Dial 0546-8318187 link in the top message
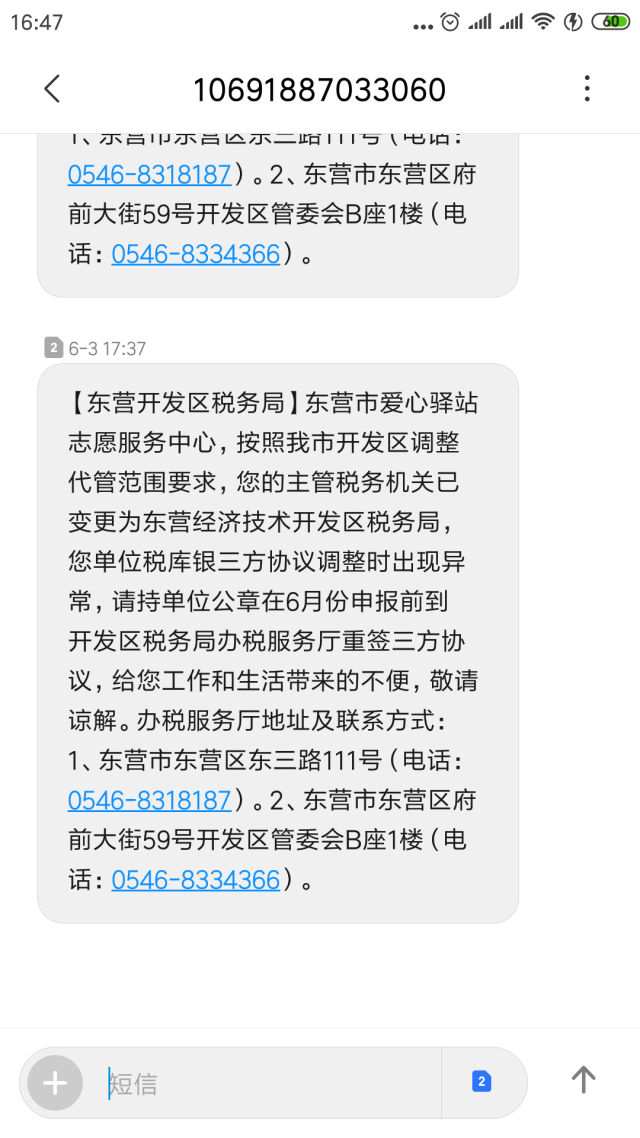Screen dimensions: 640x1138 [x=149, y=174]
